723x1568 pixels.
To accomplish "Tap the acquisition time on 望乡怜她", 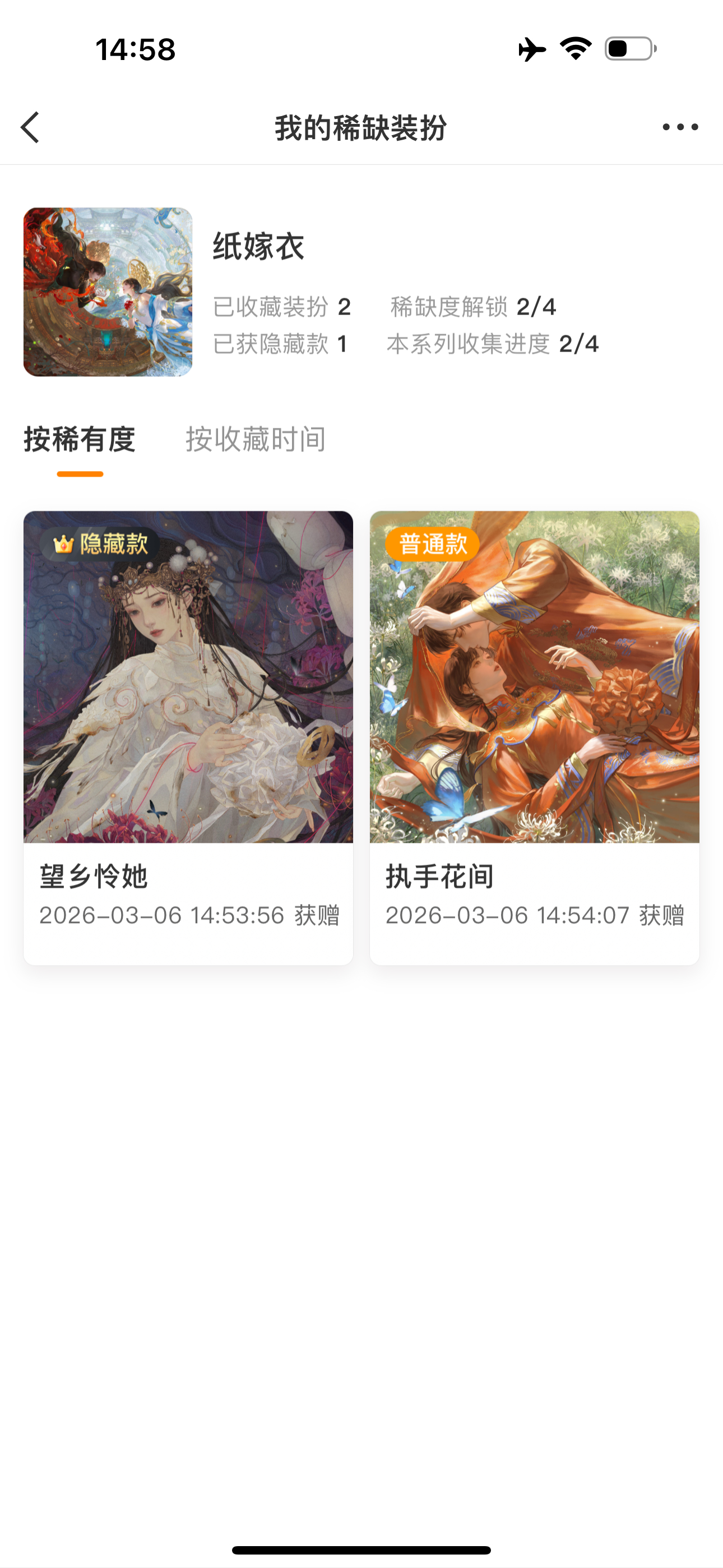I will point(191,914).
